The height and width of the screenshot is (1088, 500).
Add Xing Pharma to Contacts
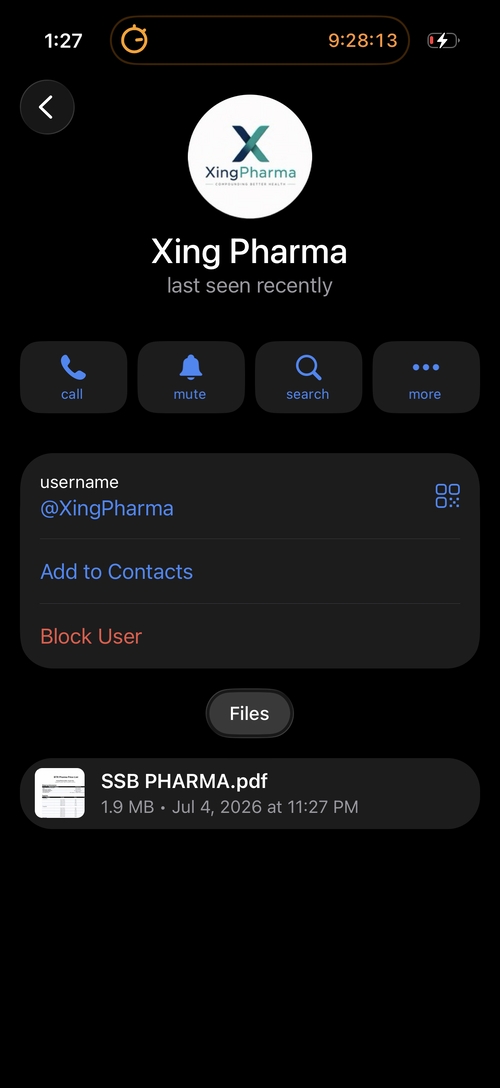pyautogui.click(x=117, y=572)
